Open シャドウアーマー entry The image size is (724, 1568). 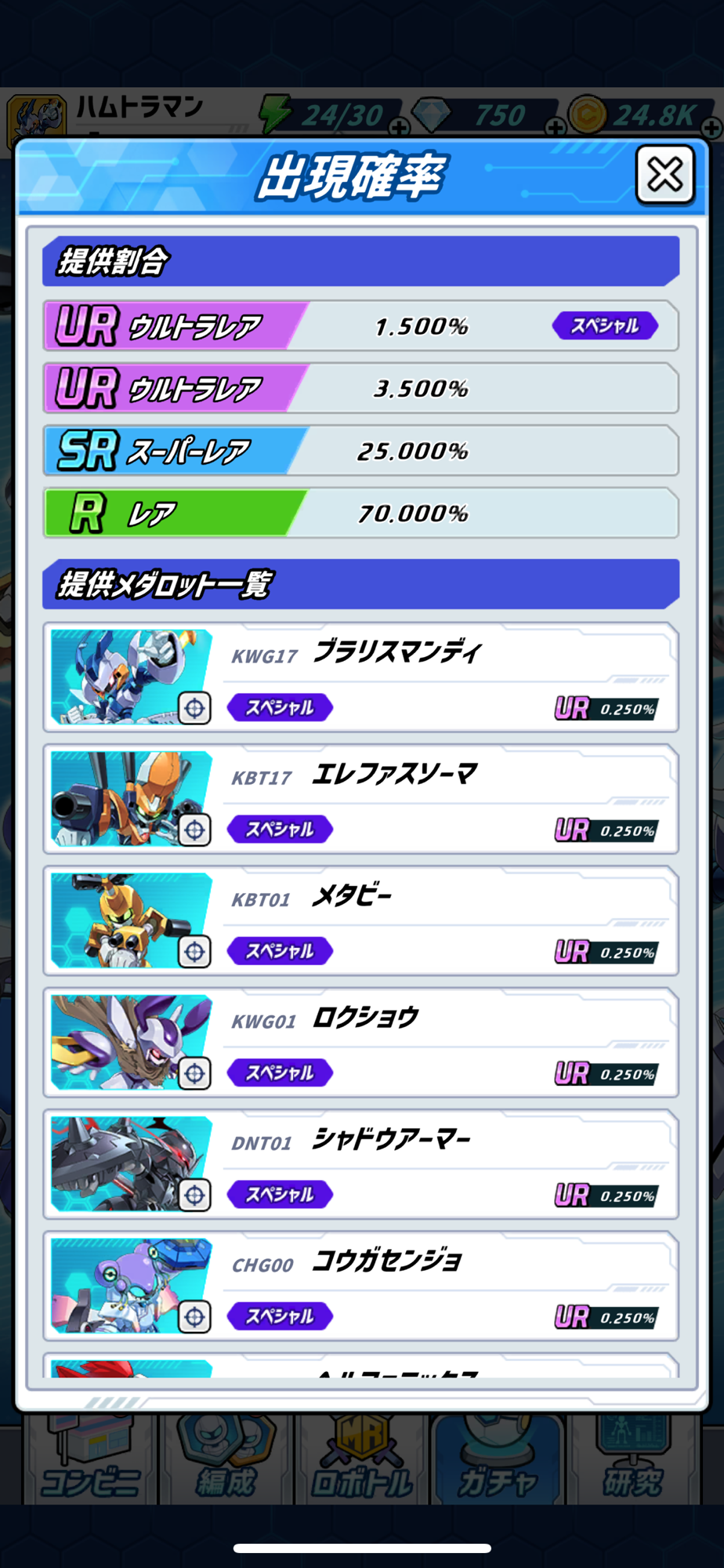(361, 1164)
